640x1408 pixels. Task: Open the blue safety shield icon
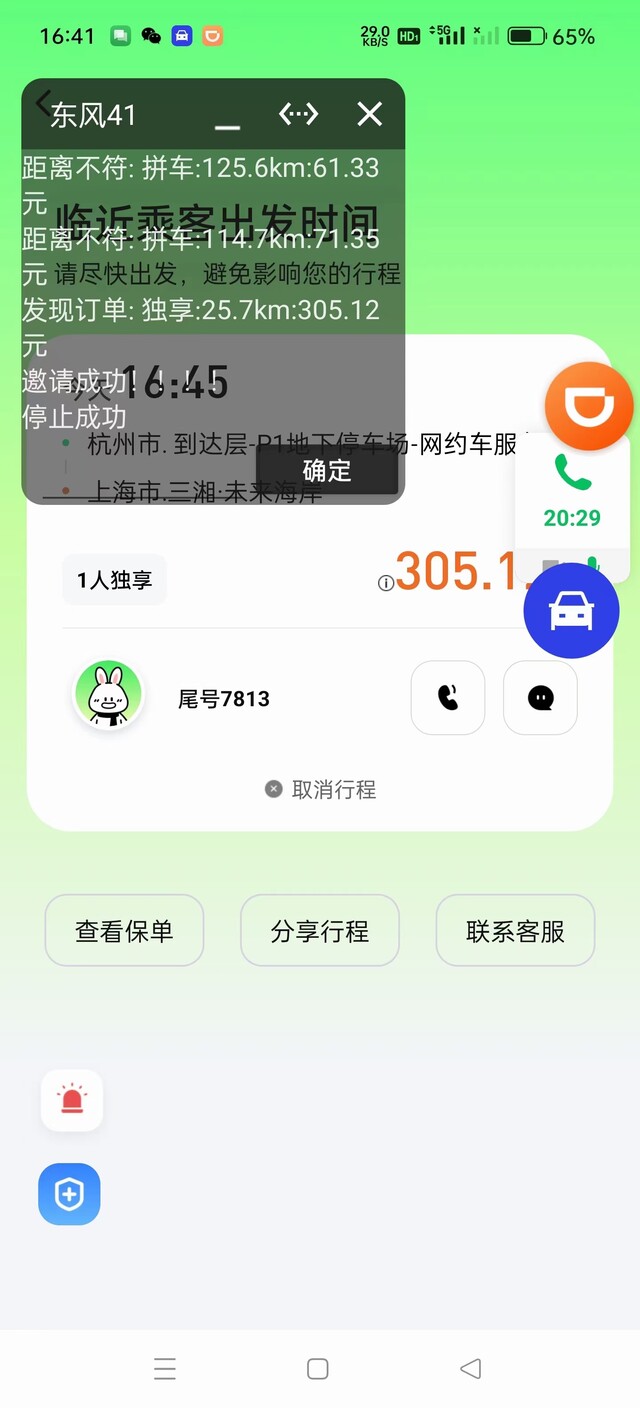coord(69,1194)
